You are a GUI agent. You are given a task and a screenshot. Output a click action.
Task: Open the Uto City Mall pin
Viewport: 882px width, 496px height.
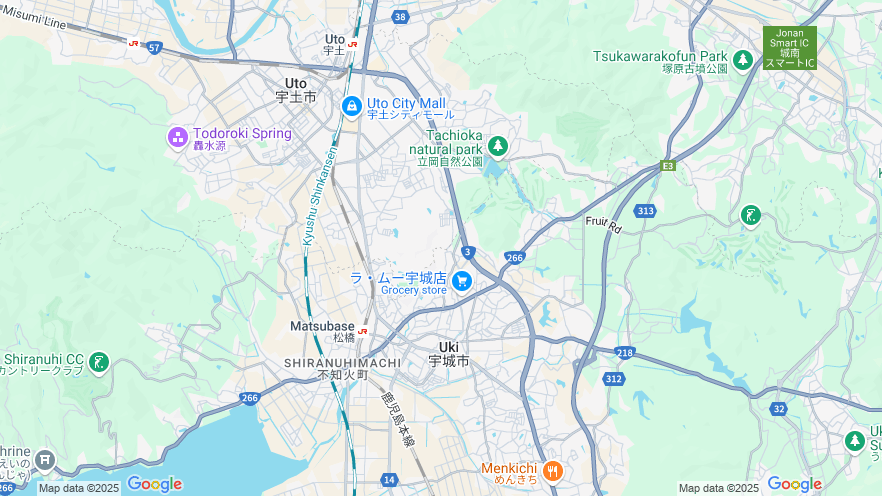[x=351, y=106]
